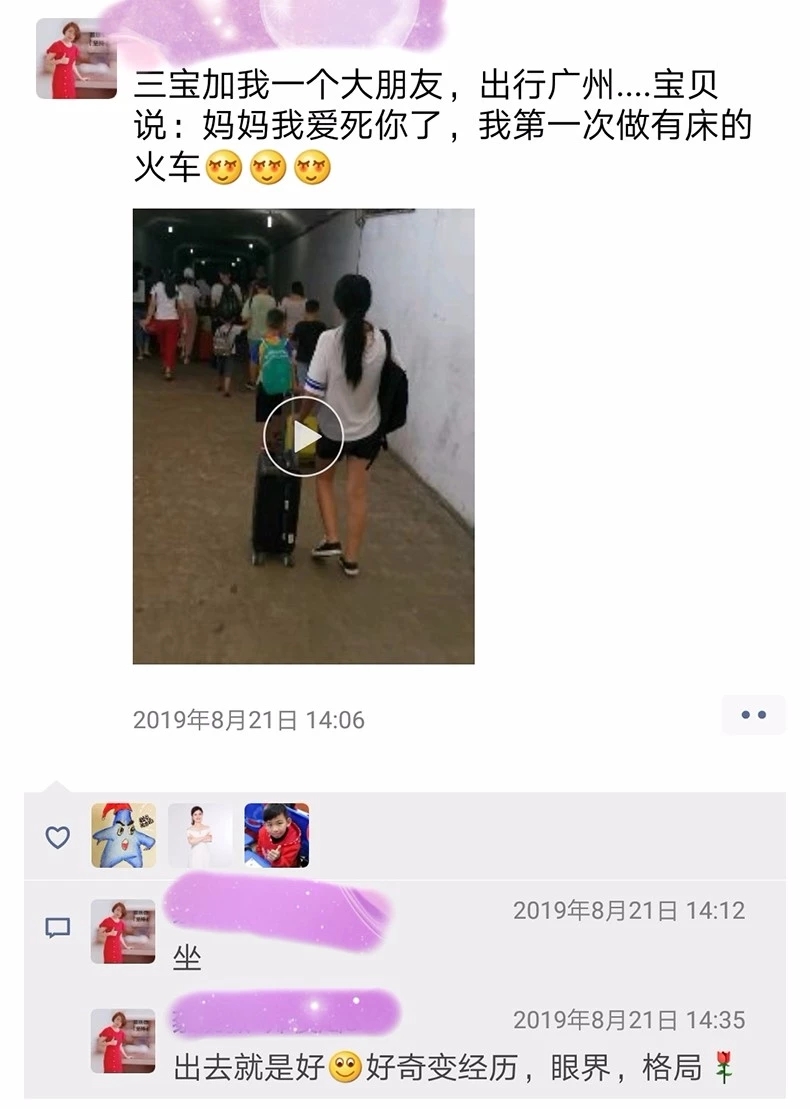Open the boy in red liker's profile
This screenshot has height=1109, width=810.
click(x=277, y=835)
